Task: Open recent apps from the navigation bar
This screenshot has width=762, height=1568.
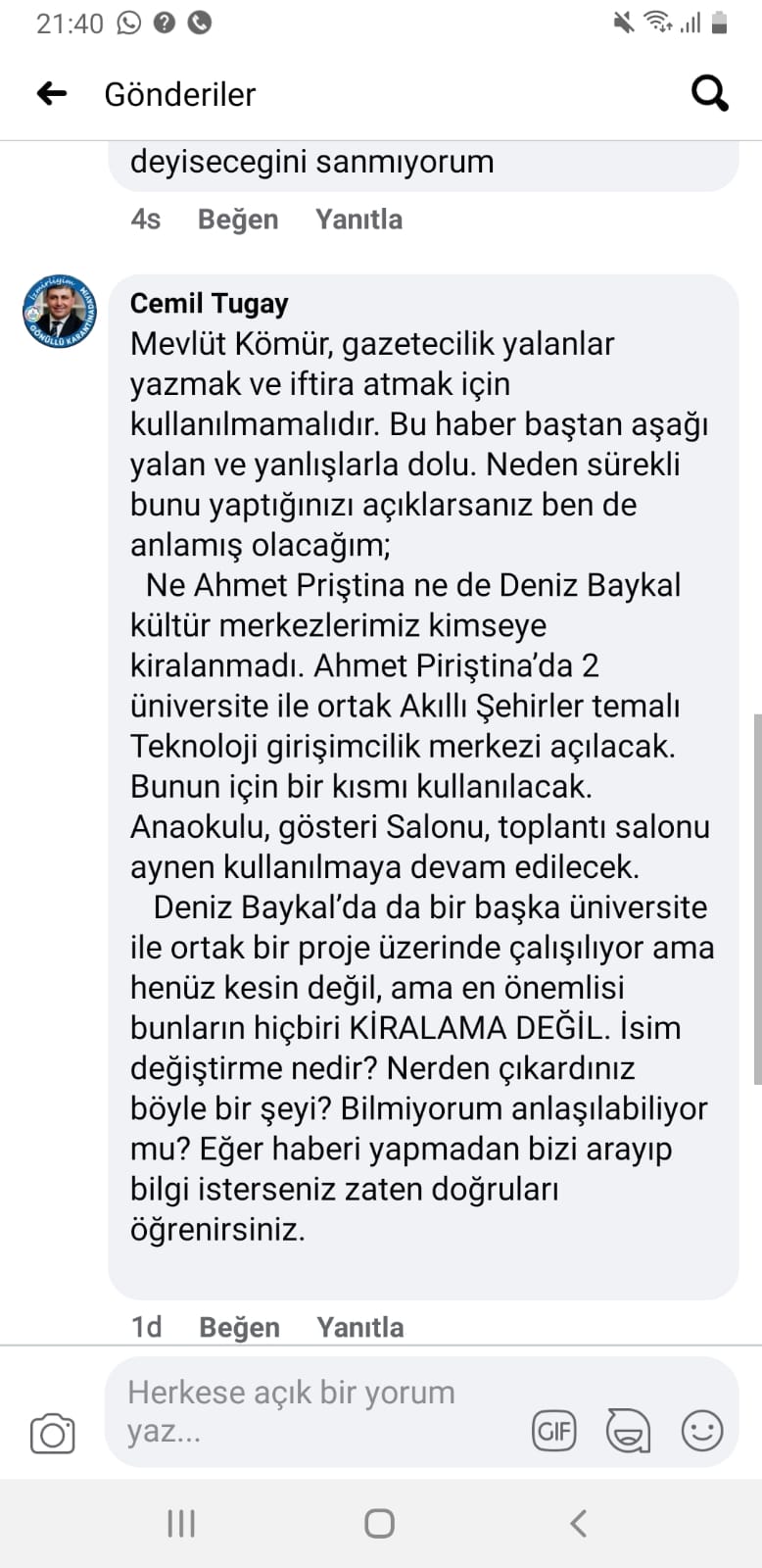Action: click(181, 1523)
